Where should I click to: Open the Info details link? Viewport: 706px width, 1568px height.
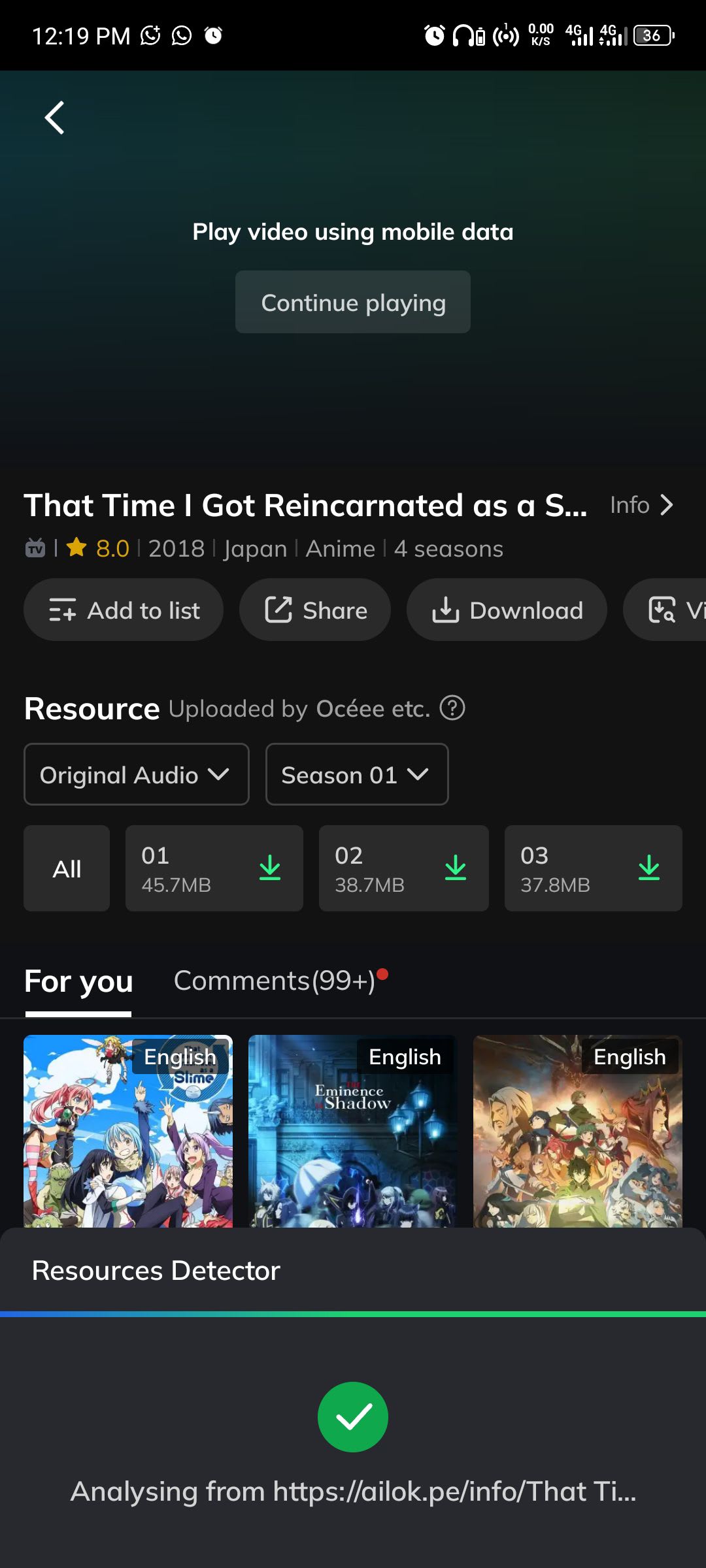[x=641, y=505]
